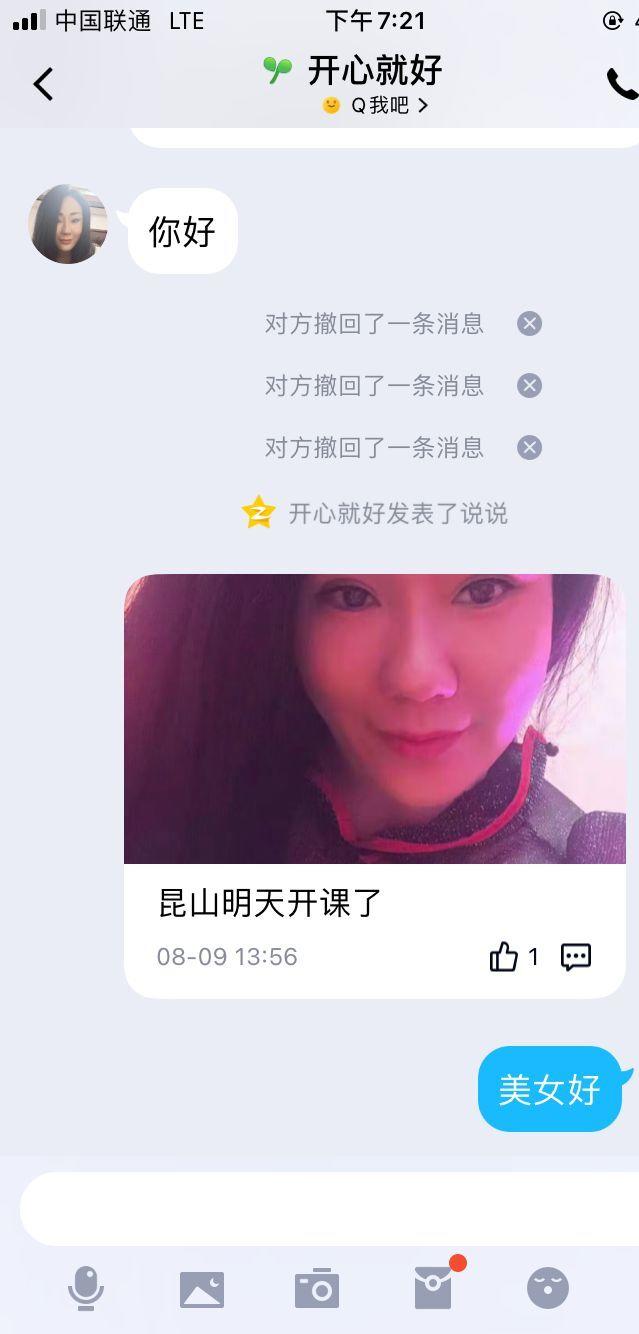Dismiss the first recalled message notice
This screenshot has width=639, height=1334.
tap(529, 323)
